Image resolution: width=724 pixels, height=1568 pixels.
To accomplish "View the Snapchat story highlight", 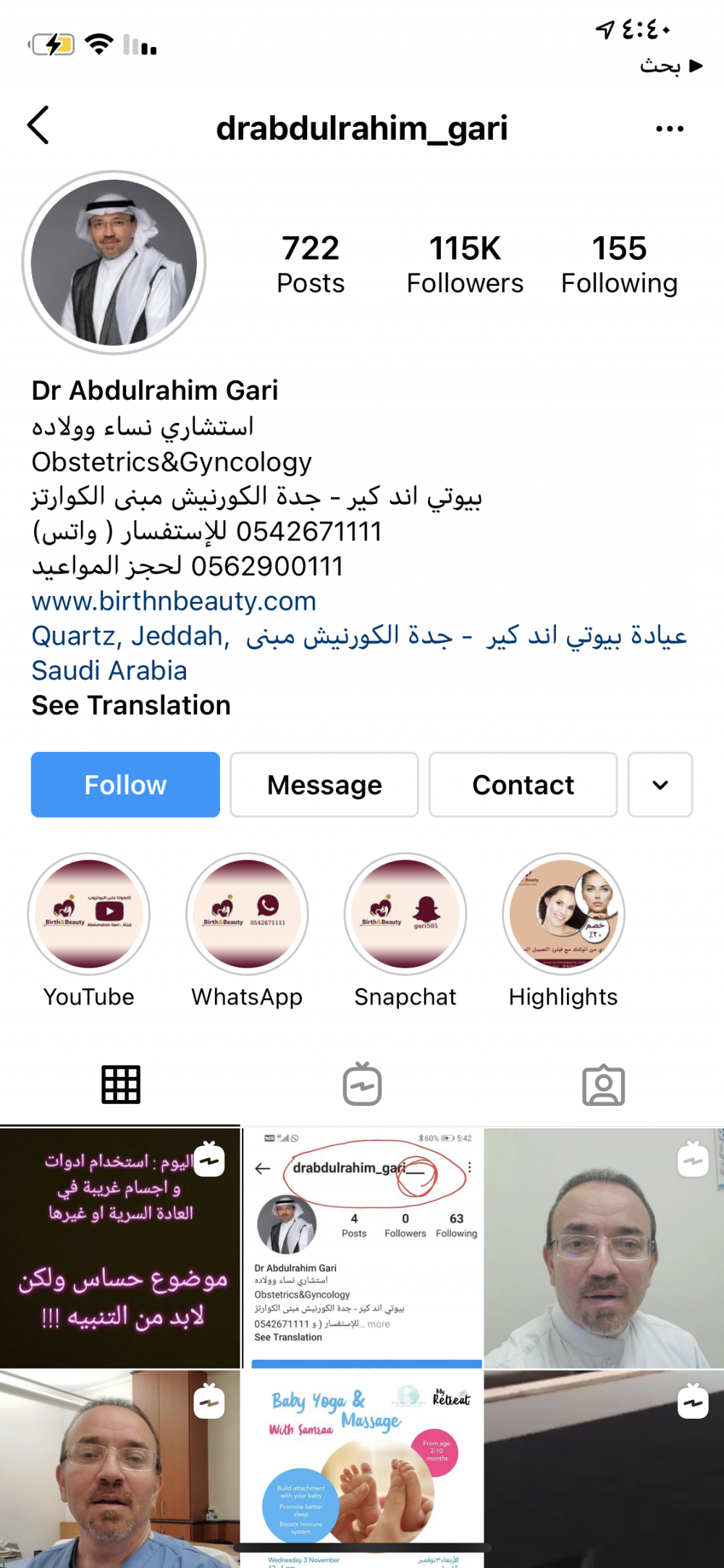I will [405, 914].
